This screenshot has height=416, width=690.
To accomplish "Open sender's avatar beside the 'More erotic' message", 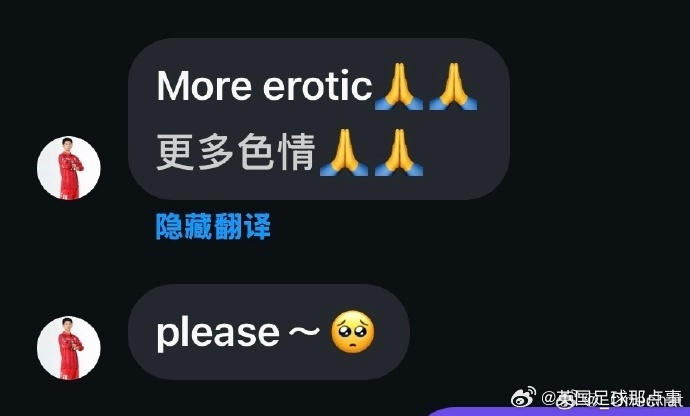I will click(x=68, y=167).
